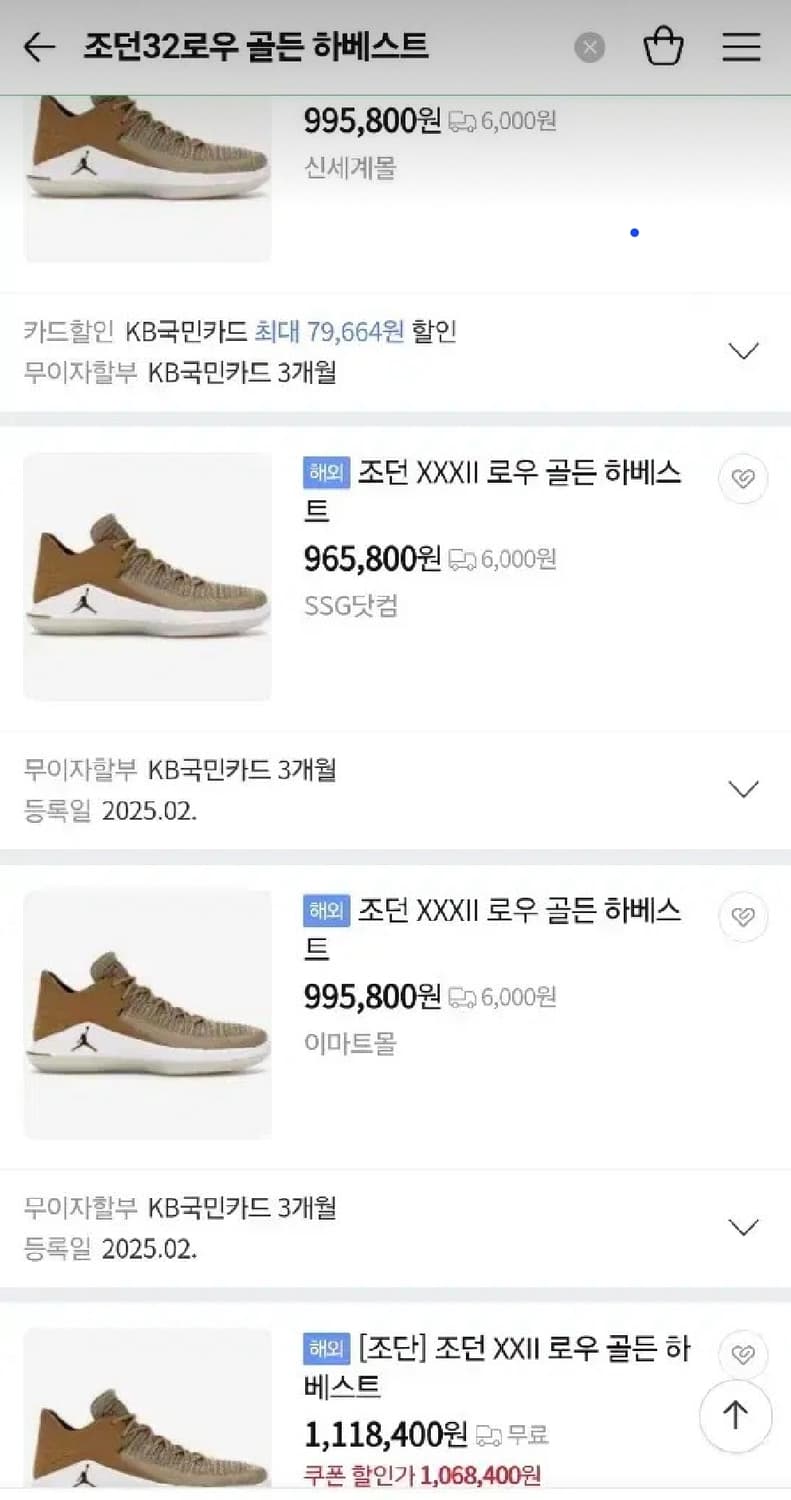The width and height of the screenshot is (791, 1500).
Task: Clear the search query text
Action: (x=590, y=46)
